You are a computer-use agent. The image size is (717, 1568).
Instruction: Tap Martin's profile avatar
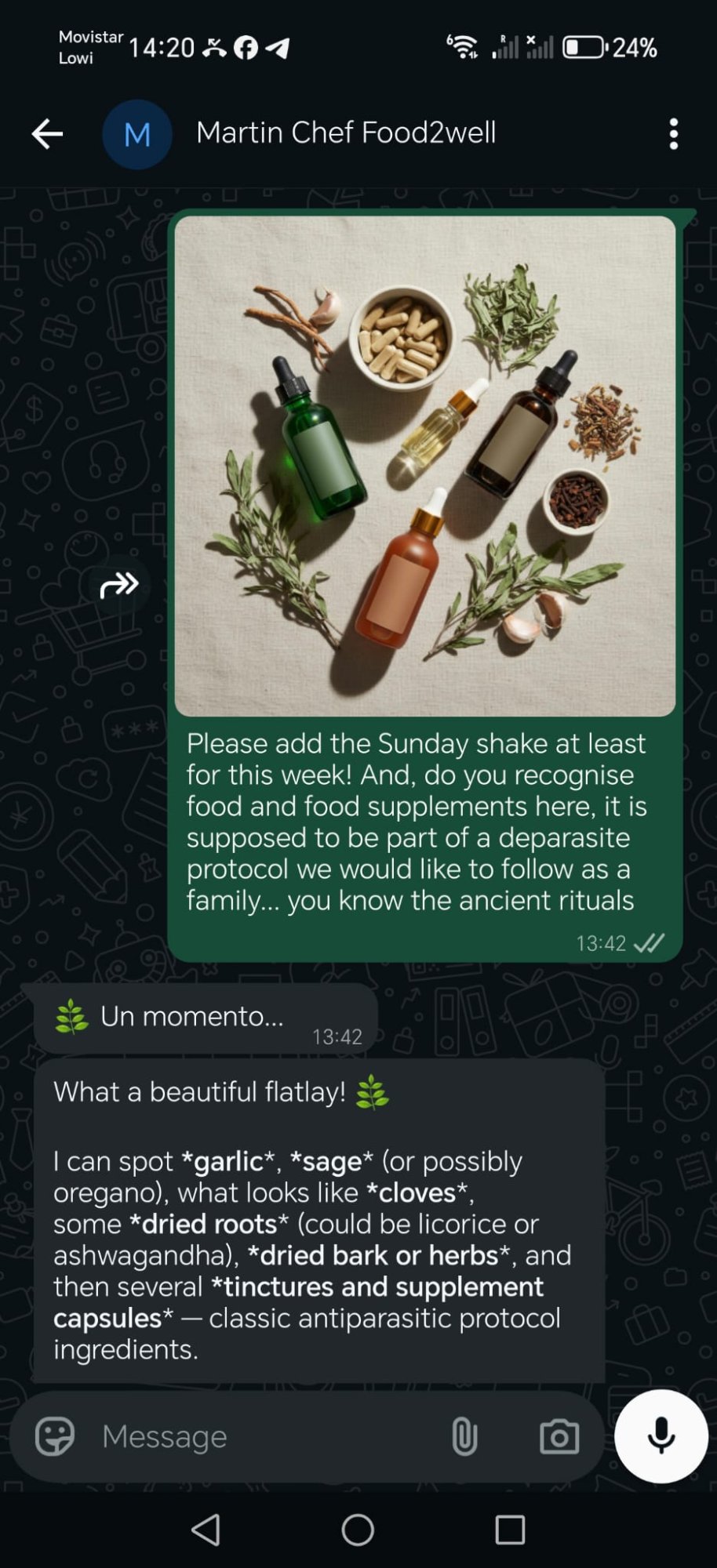tap(137, 134)
